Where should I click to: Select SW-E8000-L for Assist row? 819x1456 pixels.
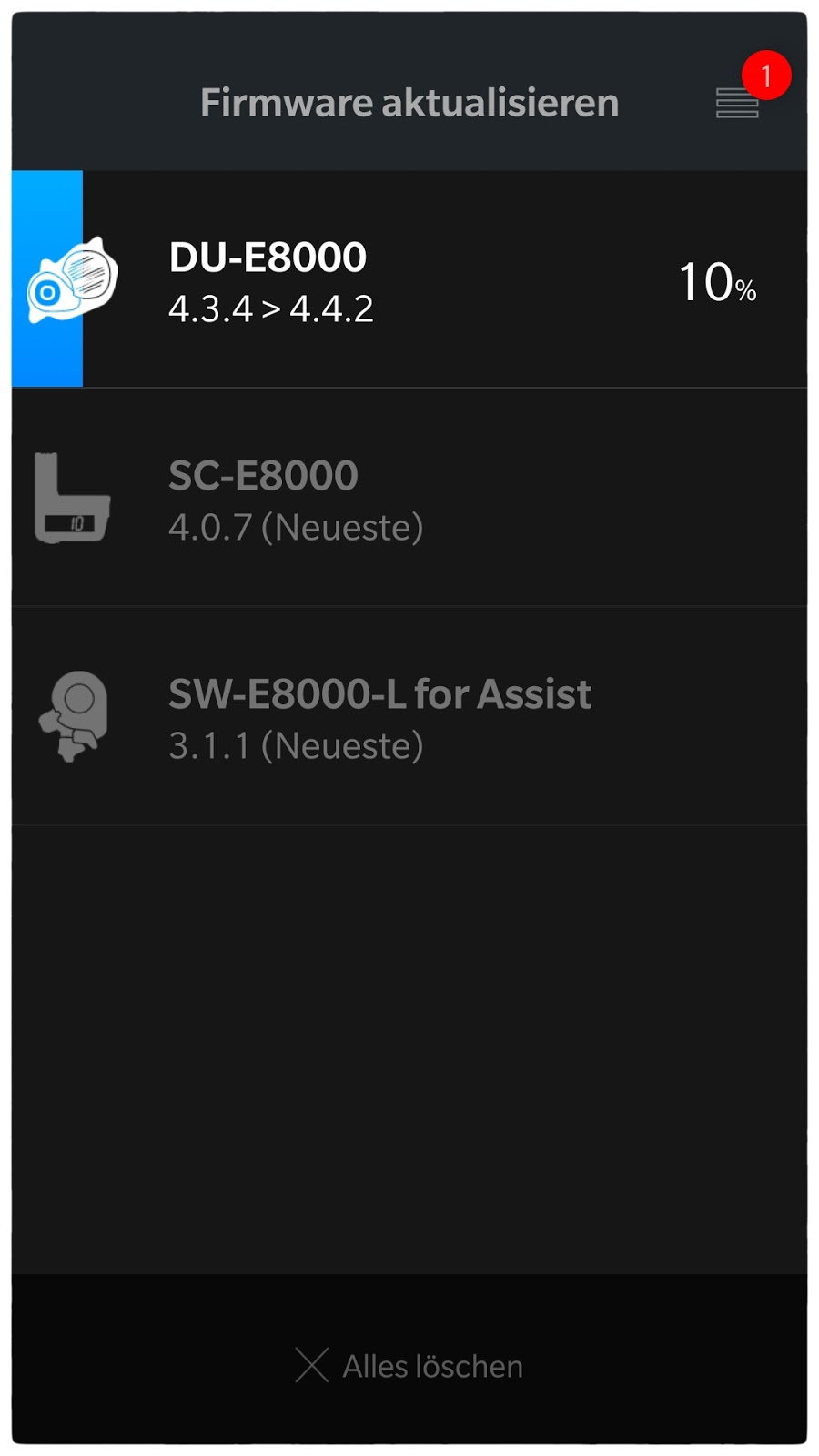click(409, 716)
